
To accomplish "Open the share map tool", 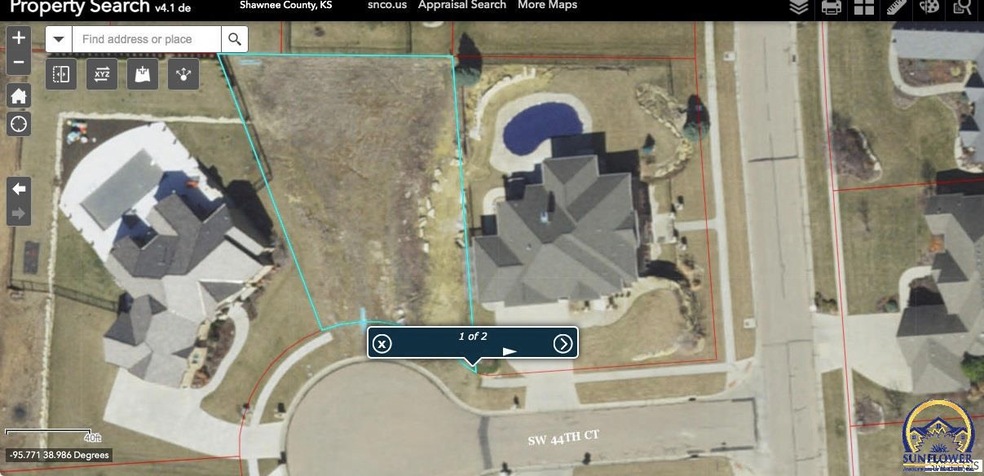I will pos(181,74).
